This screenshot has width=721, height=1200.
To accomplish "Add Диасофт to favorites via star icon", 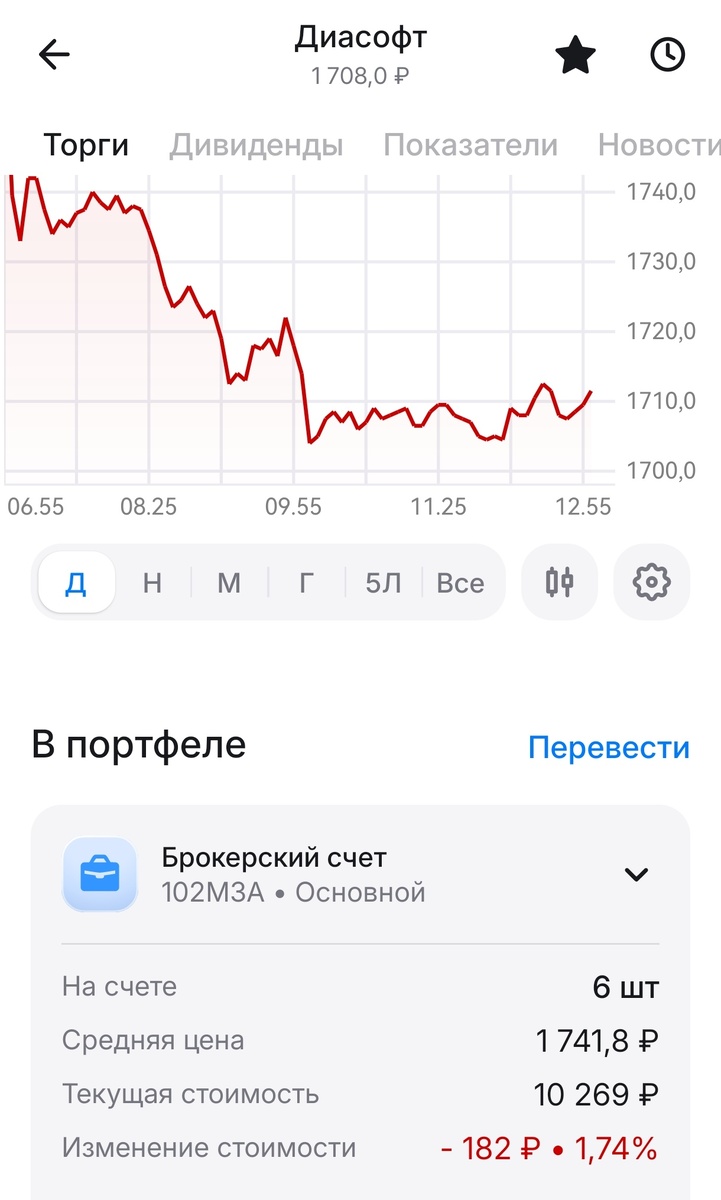I will point(575,55).
